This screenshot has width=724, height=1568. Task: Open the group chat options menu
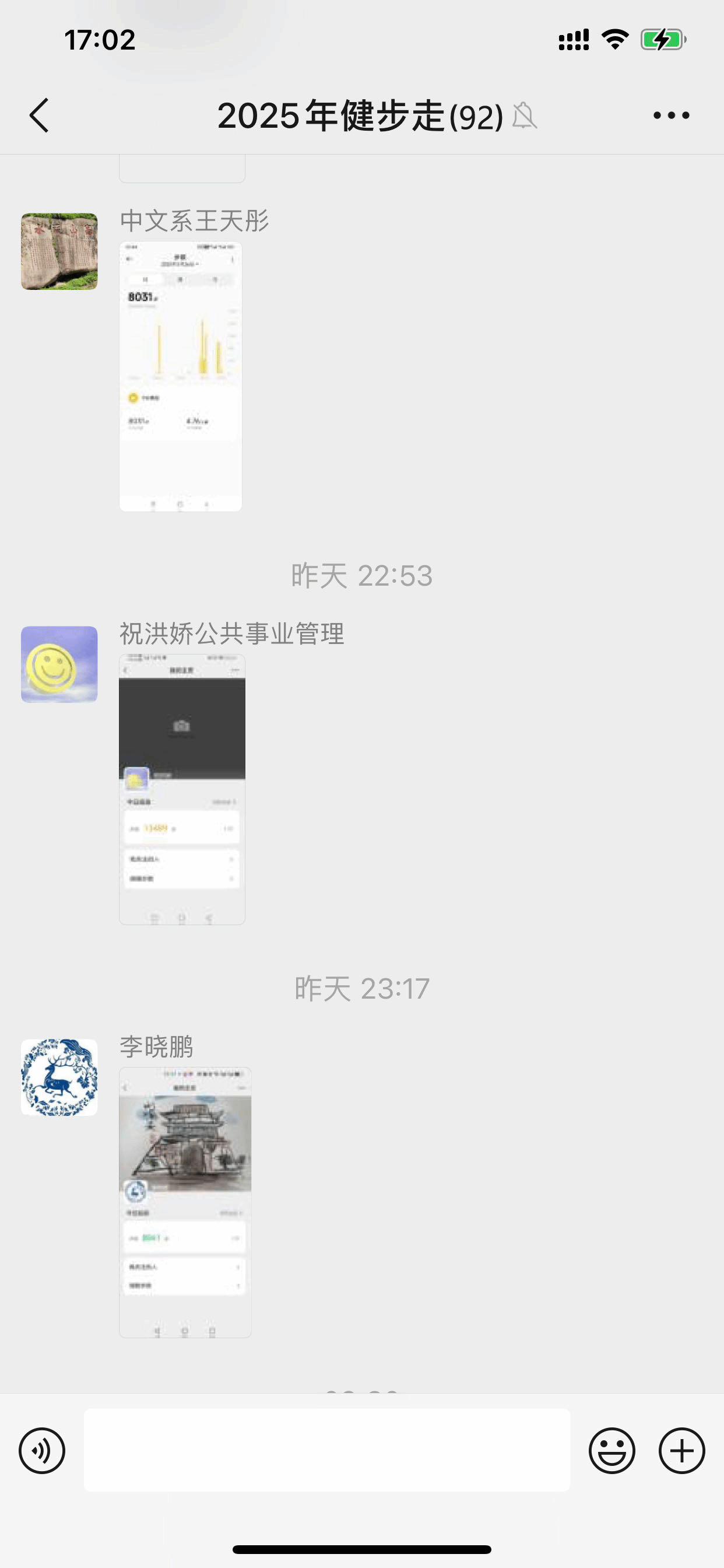(670, 115)
